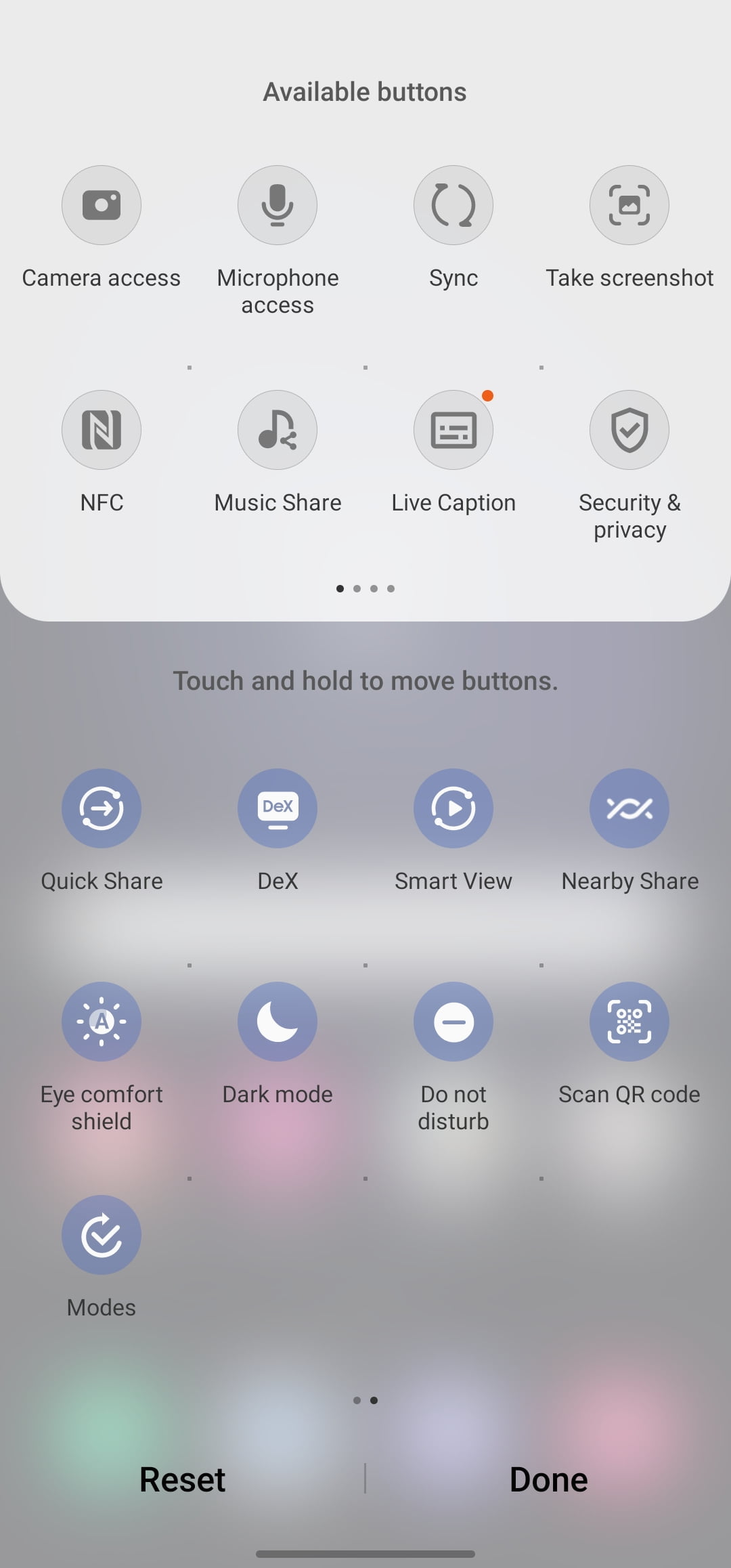This screenshot has width=731, height=1568.
Task: Tap the Nearby Share button
Action: 629,808
